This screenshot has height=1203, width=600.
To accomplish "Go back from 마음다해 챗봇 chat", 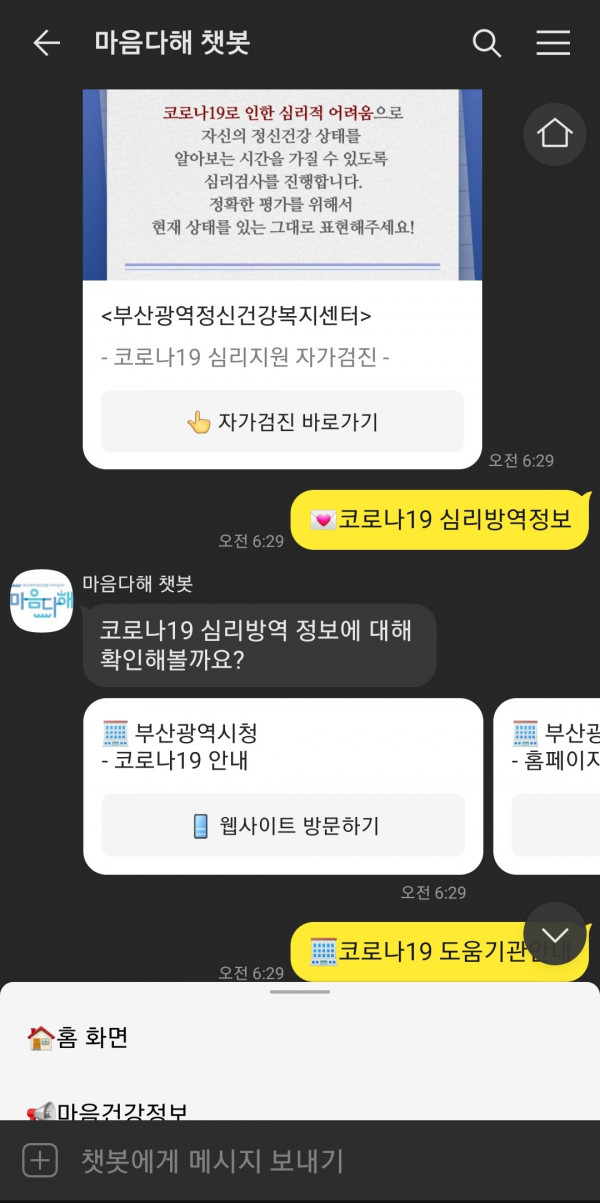I will click(46, 43).
